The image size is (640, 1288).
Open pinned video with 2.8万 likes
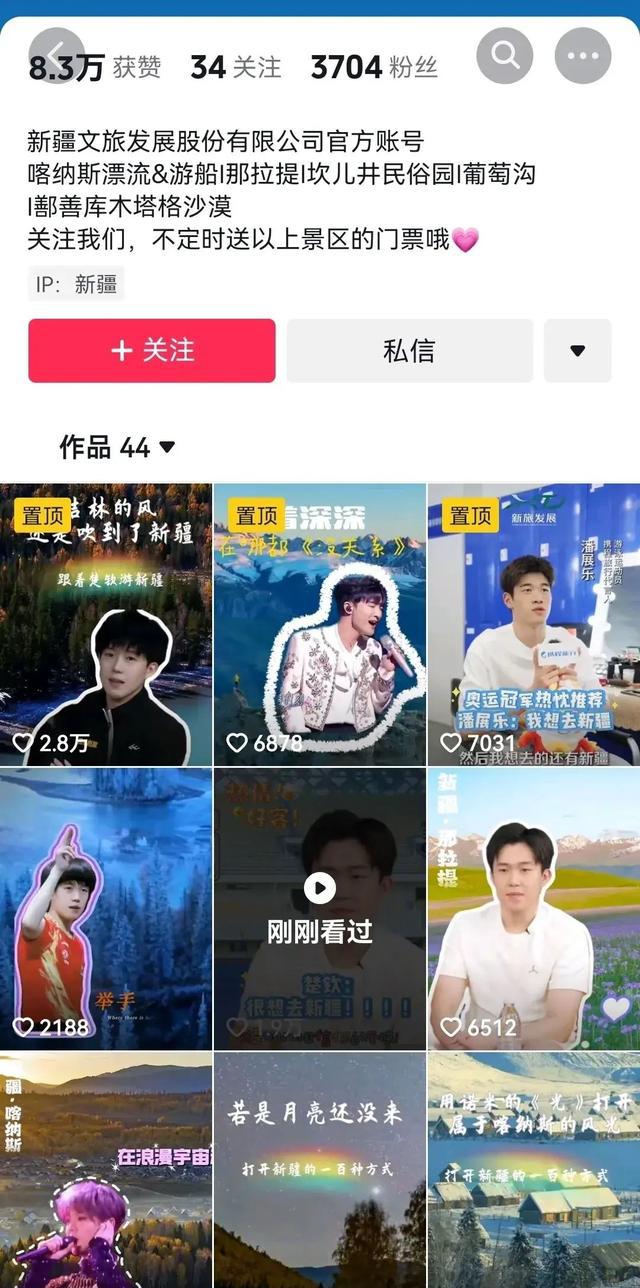[106, 625]
